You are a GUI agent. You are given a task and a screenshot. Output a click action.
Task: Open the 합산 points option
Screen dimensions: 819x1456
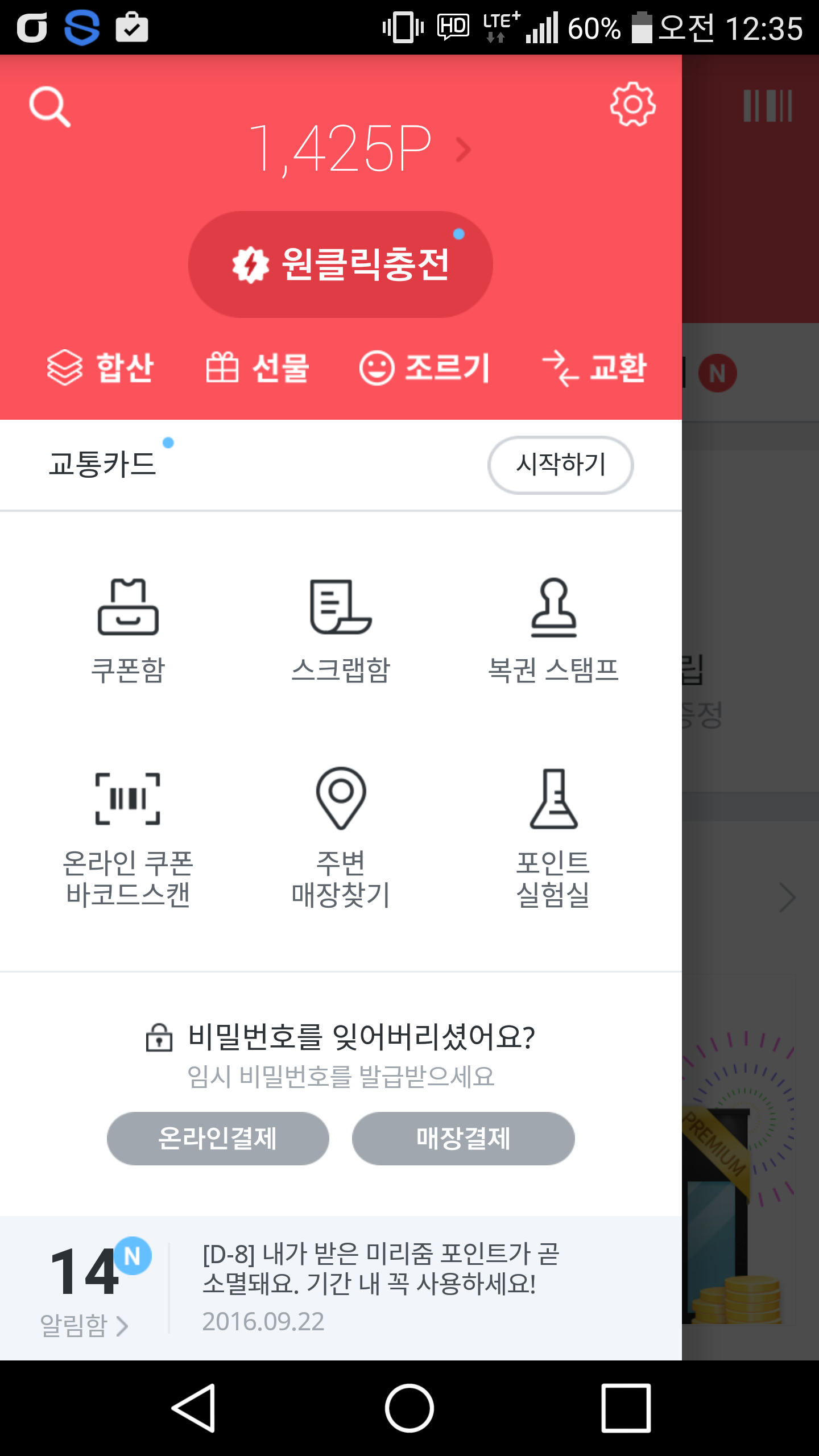point(101,367)
